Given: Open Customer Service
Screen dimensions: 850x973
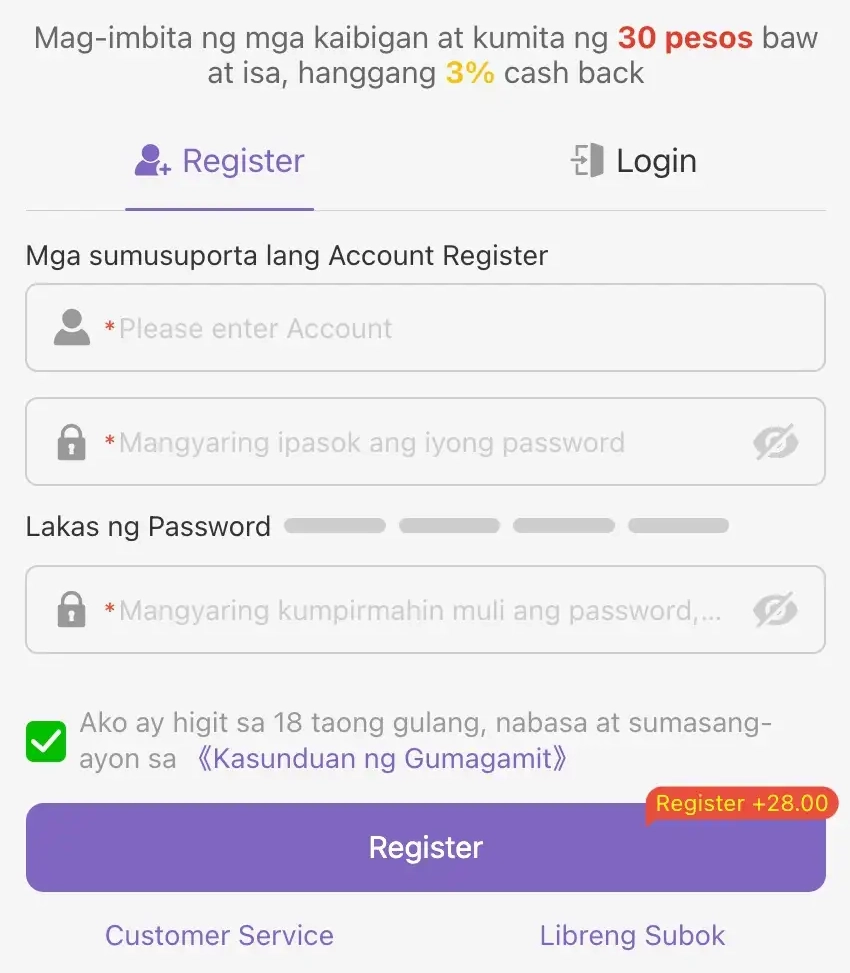Looking at the screenshot, I should (219, 935).
